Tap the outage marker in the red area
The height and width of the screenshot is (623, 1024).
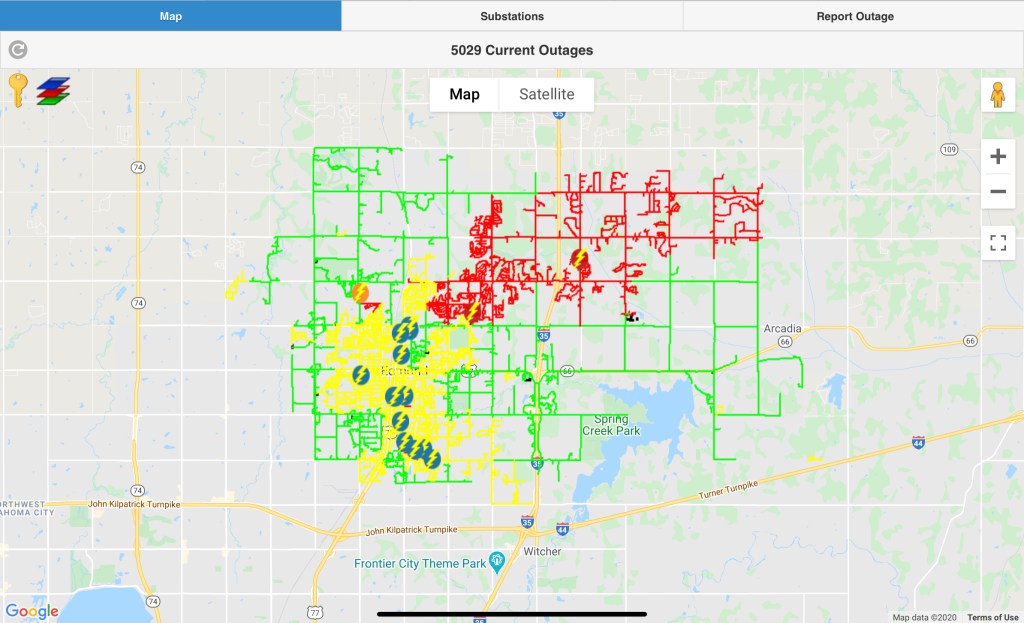[x=579, y=260]
